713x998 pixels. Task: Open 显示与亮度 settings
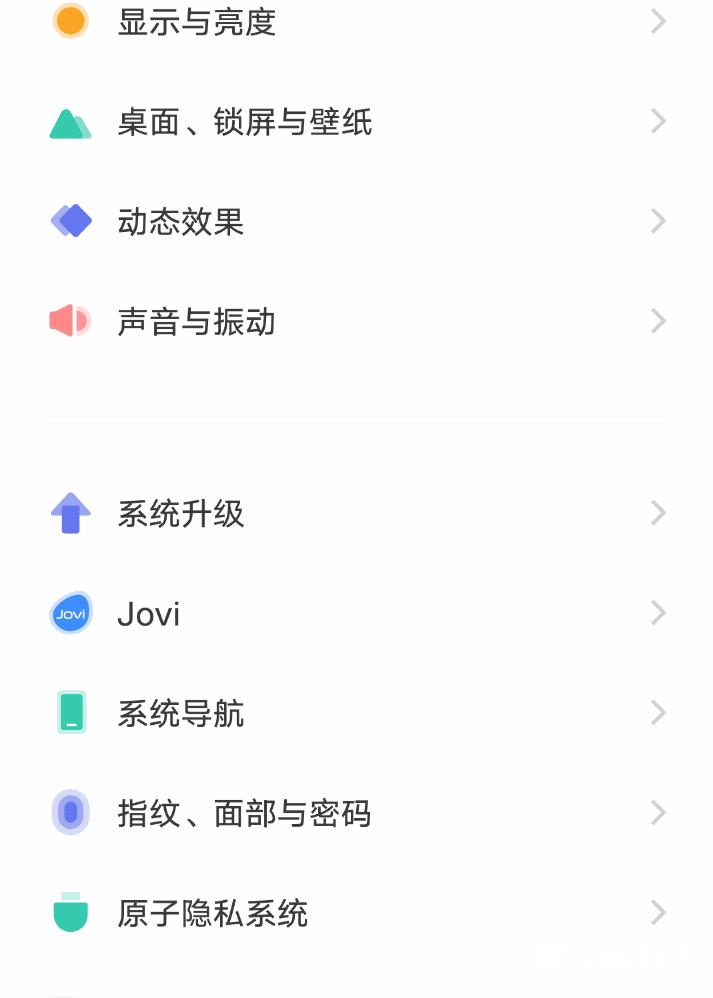pos(197,22)
